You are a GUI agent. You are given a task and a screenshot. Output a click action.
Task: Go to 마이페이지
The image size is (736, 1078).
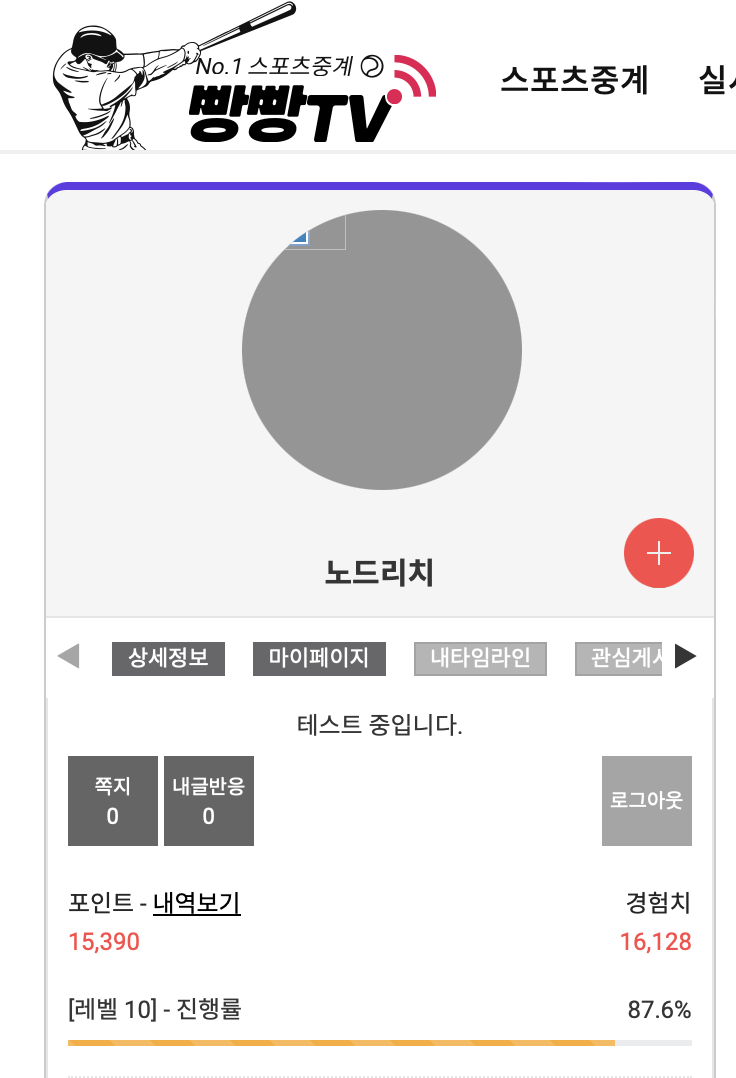click(319, 658)
